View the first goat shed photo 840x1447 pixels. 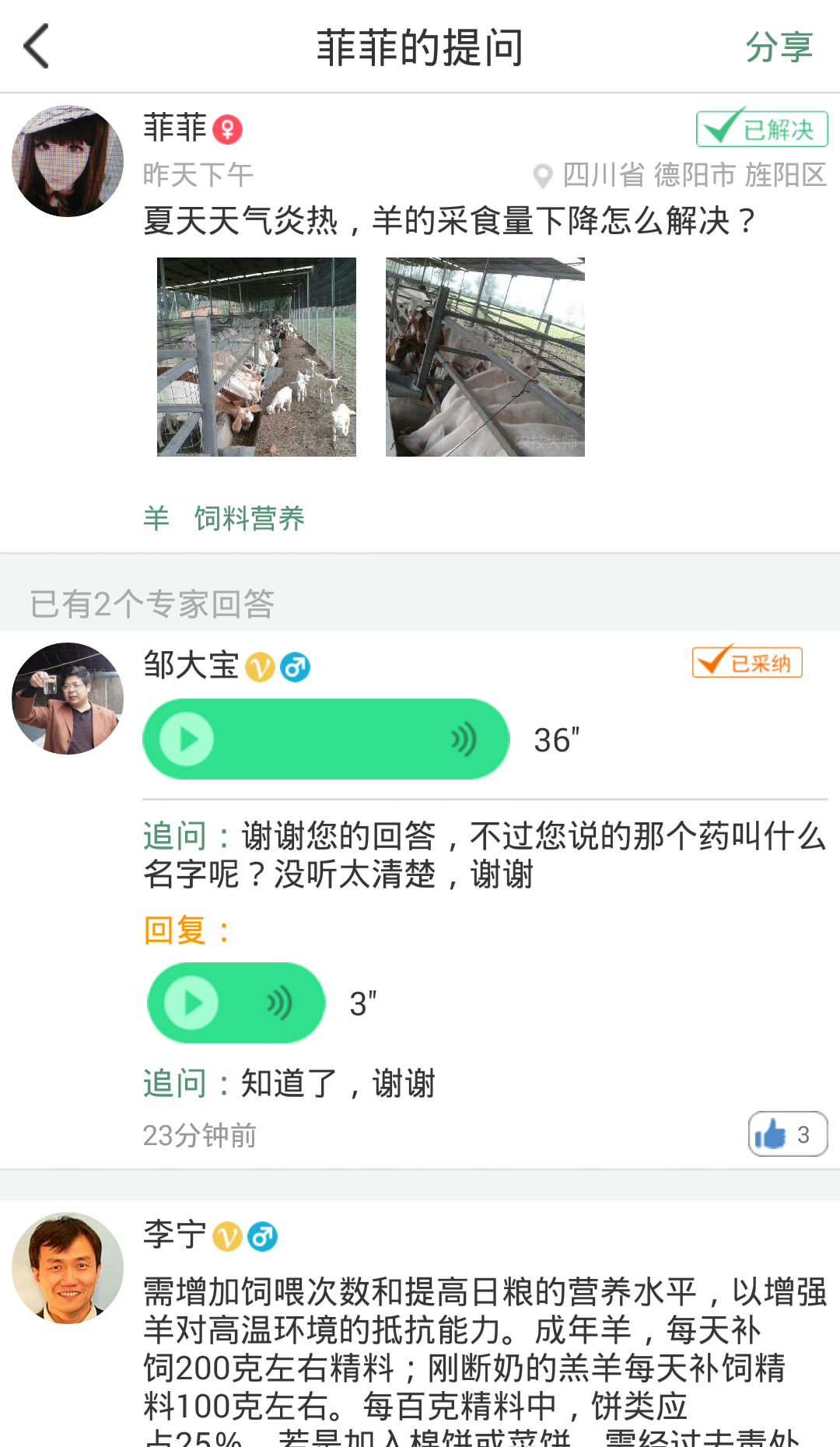pos(257,357)
